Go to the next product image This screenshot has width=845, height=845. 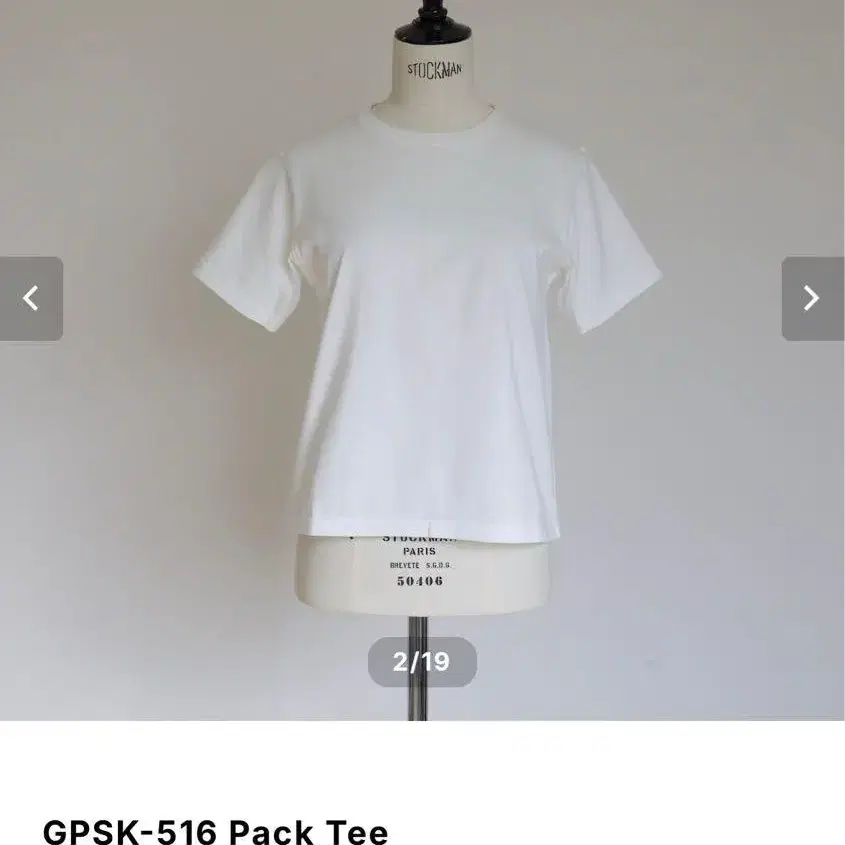pos(811,298)
